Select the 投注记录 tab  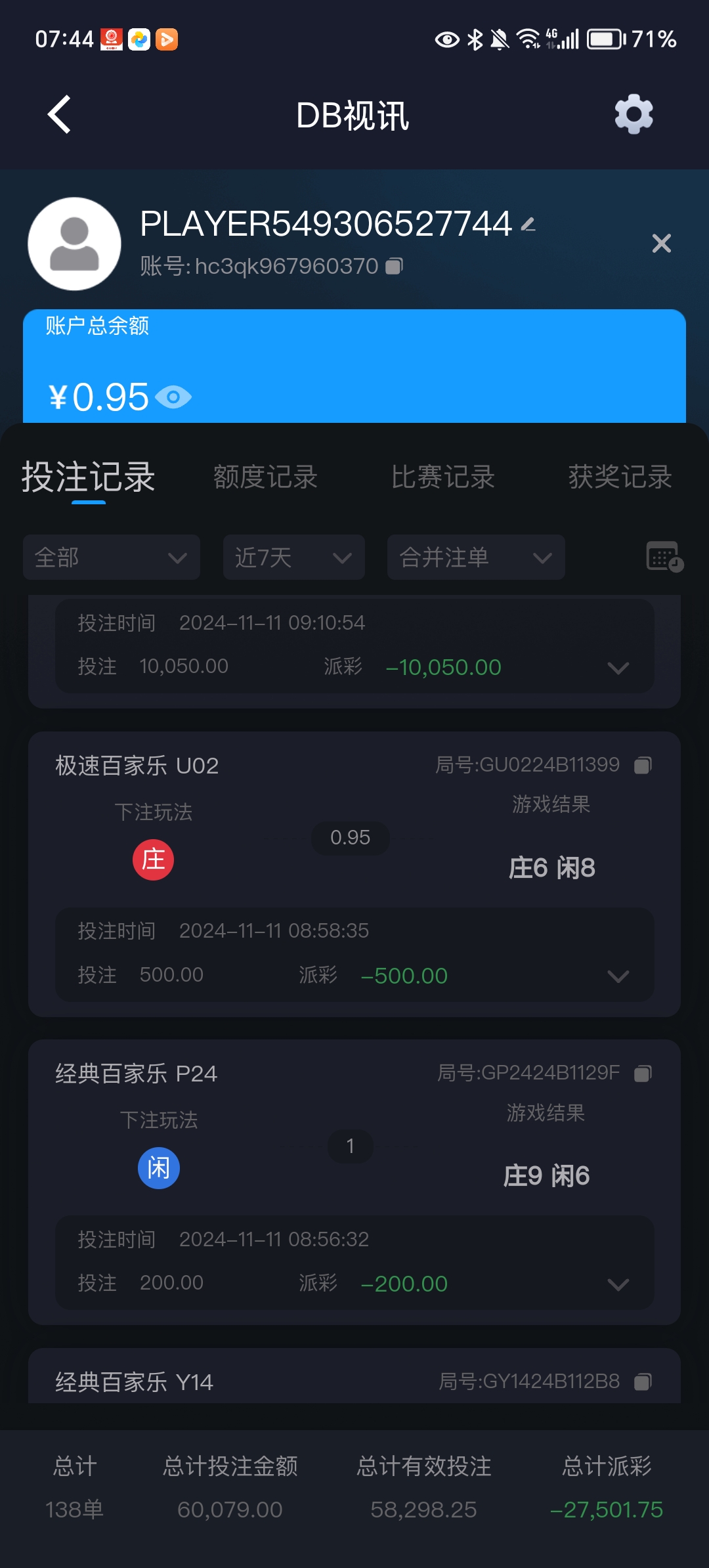89,477
